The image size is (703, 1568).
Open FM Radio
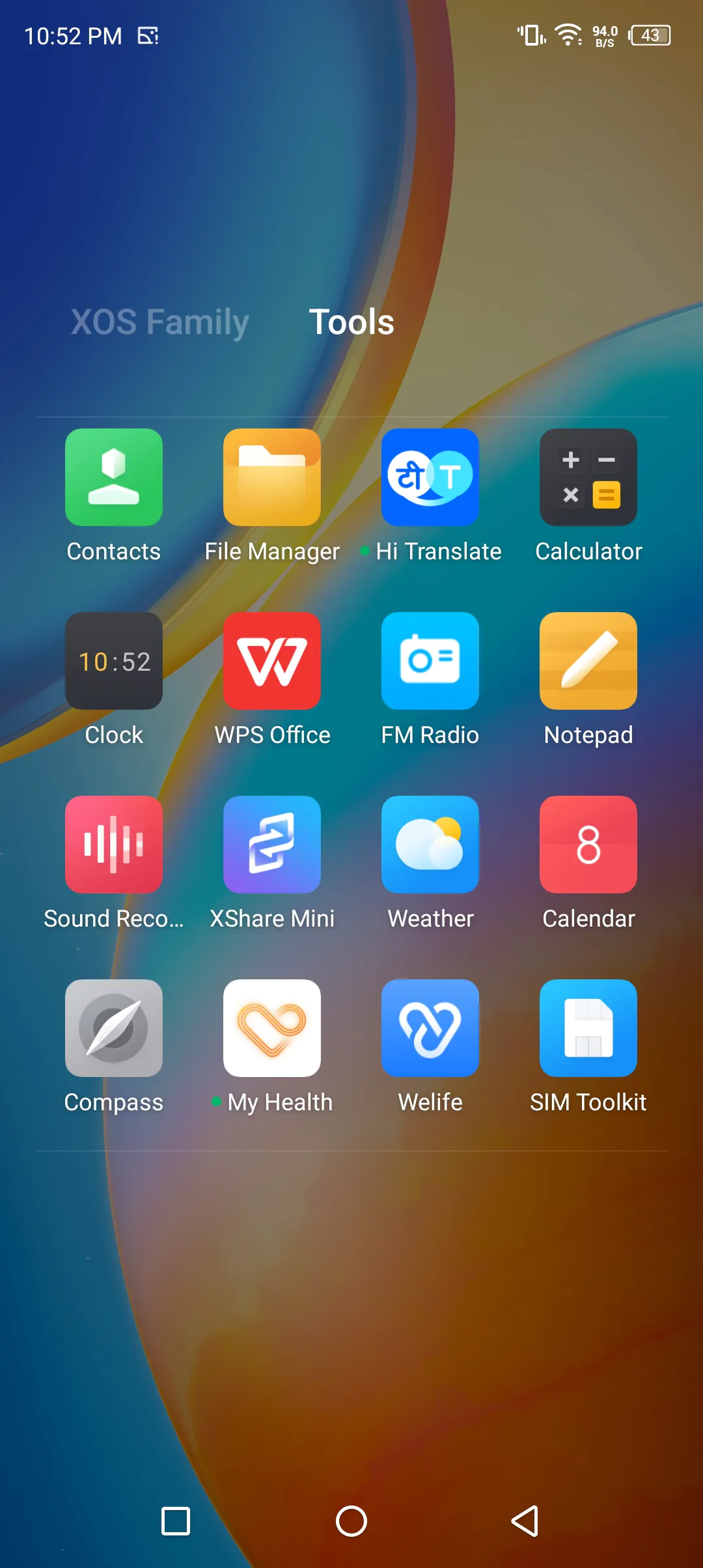[x=430, y=661]
